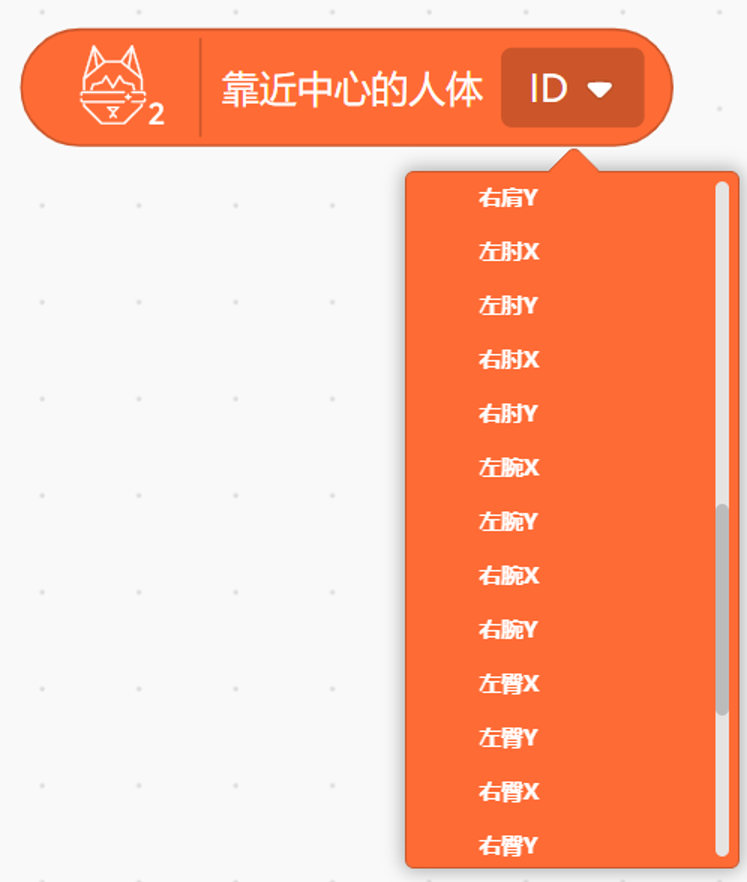Pick 左肘Y in the dropdown
This screenshot has width=747, height=882.
tap(508, 306)
